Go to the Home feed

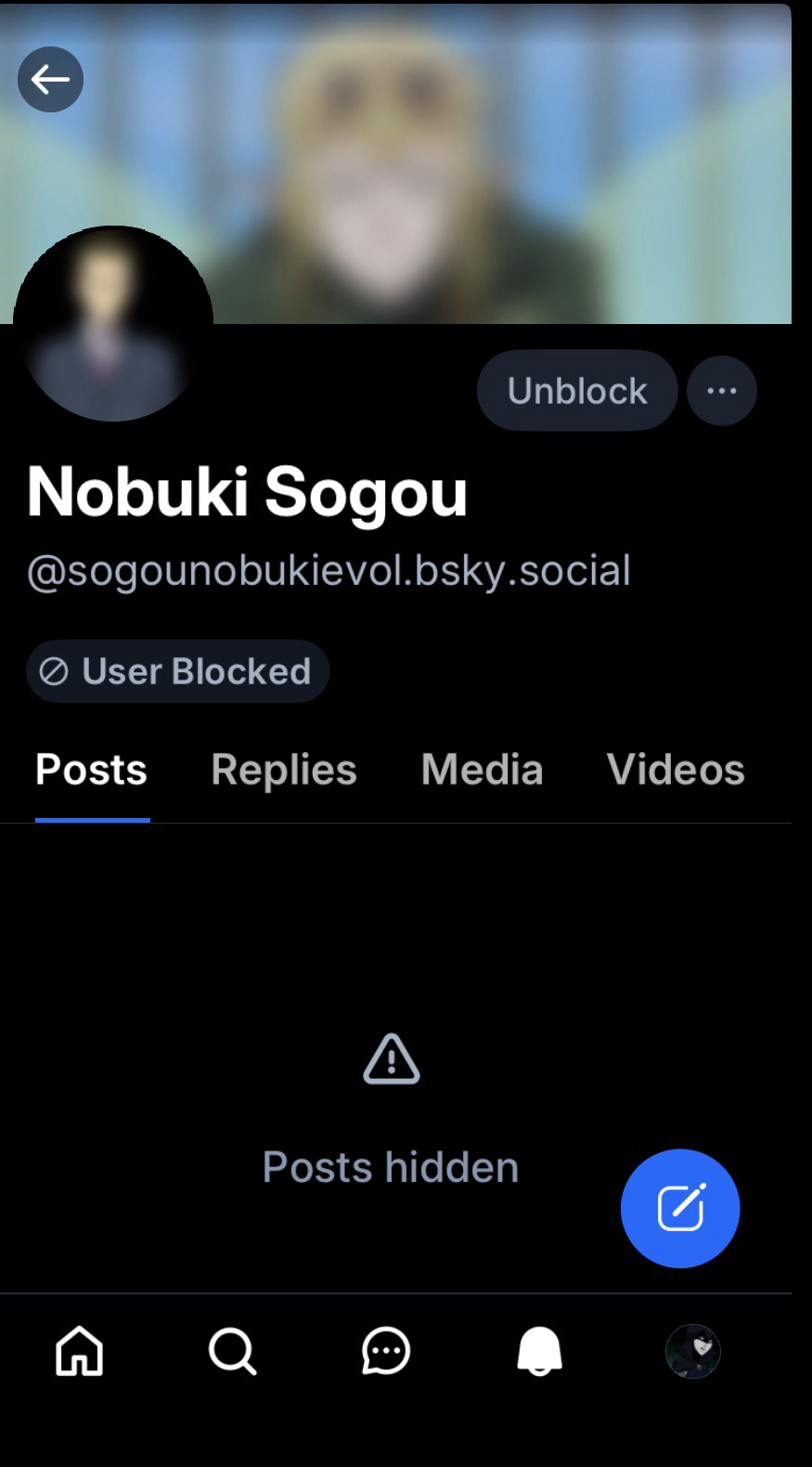(80, 1351)
